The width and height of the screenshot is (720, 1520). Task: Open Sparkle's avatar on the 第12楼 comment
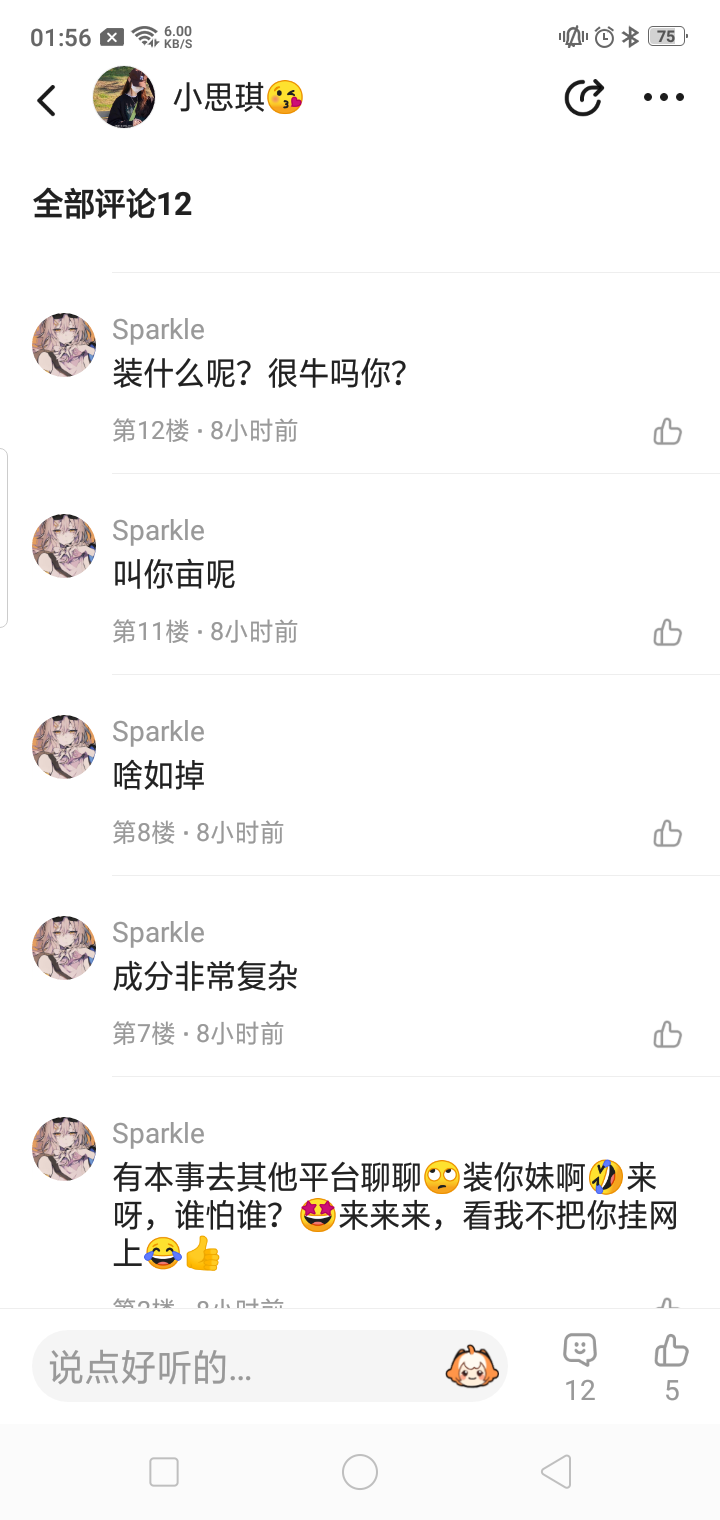(64, 345)
